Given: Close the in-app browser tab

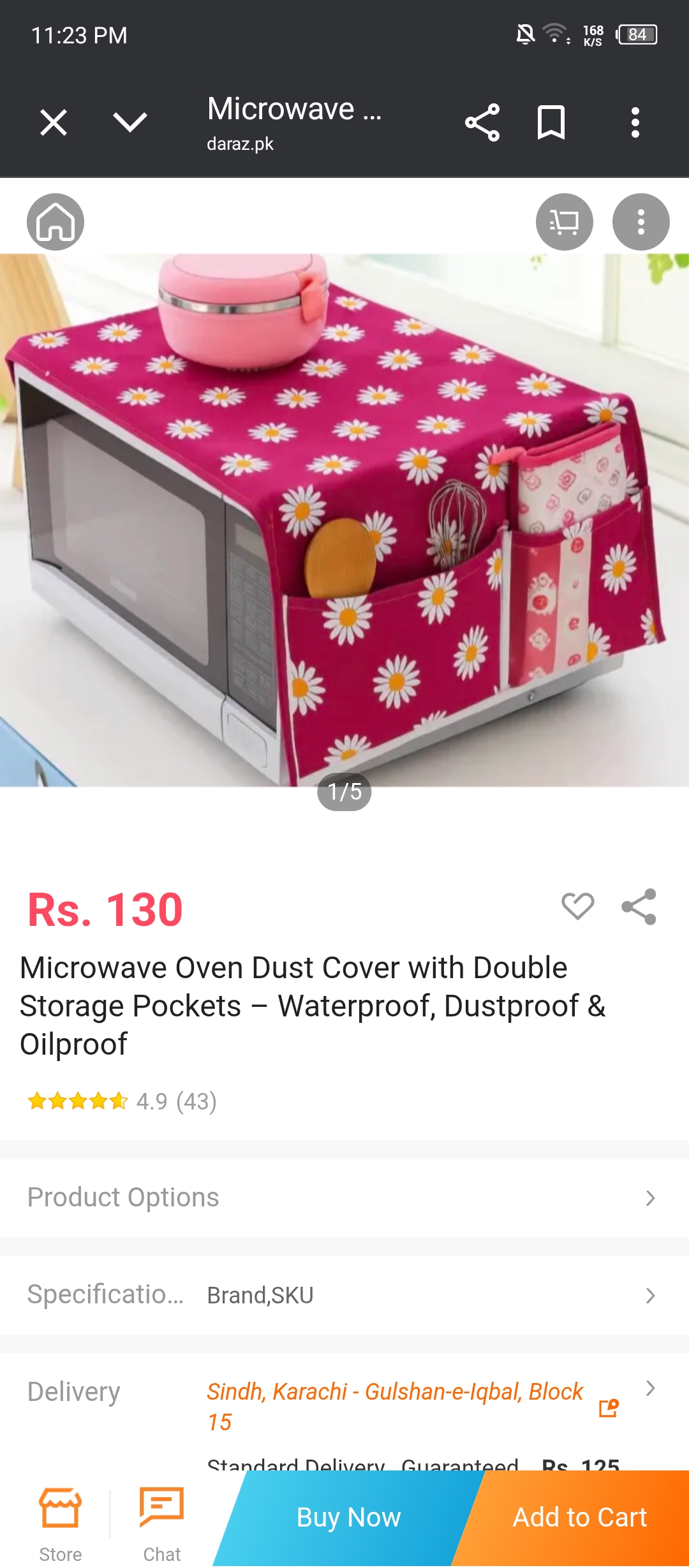Looking at the screenshot, I should [x=54, y=122].
